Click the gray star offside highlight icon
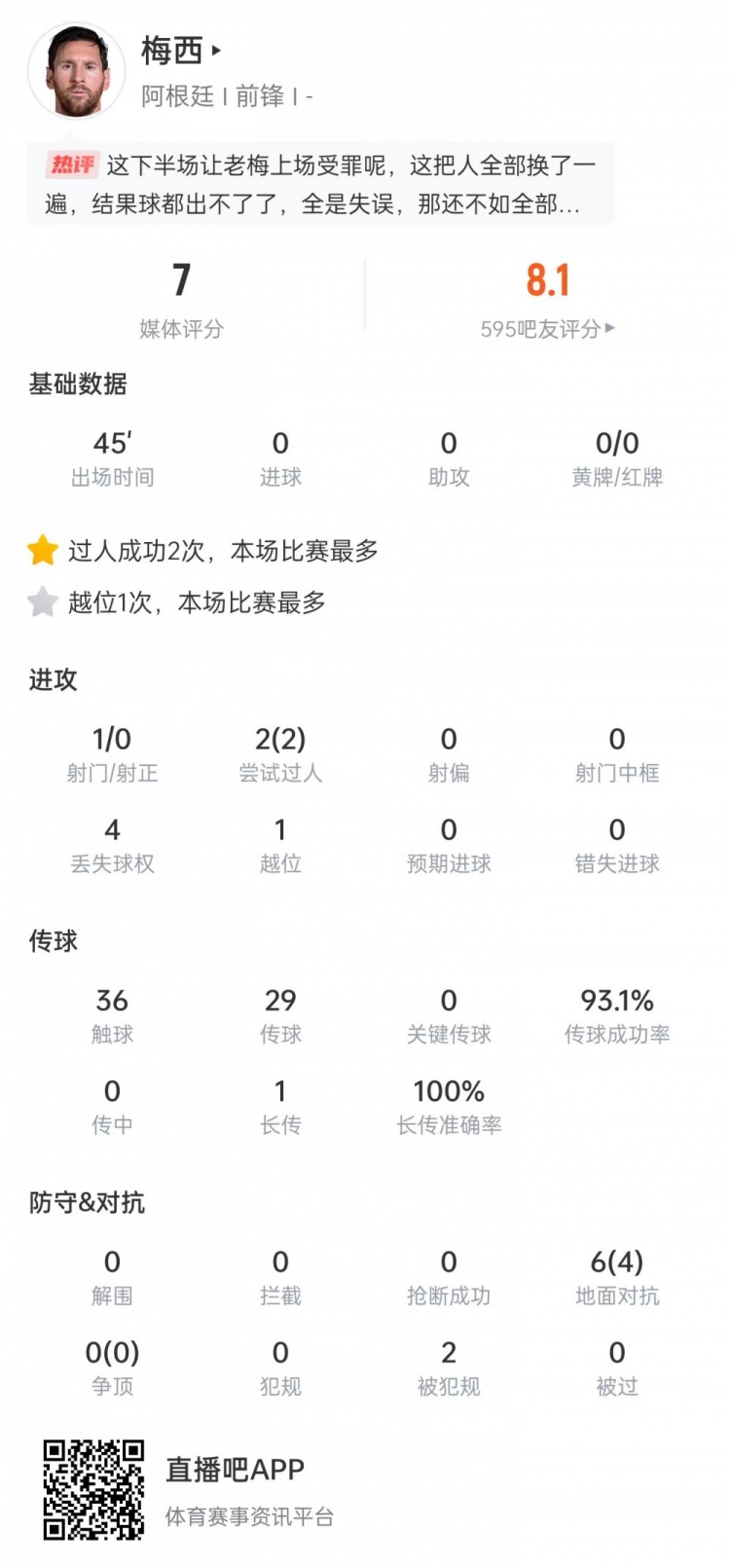Image resolution: width=730 pixels, height=1568 pixels. [43, 603]
